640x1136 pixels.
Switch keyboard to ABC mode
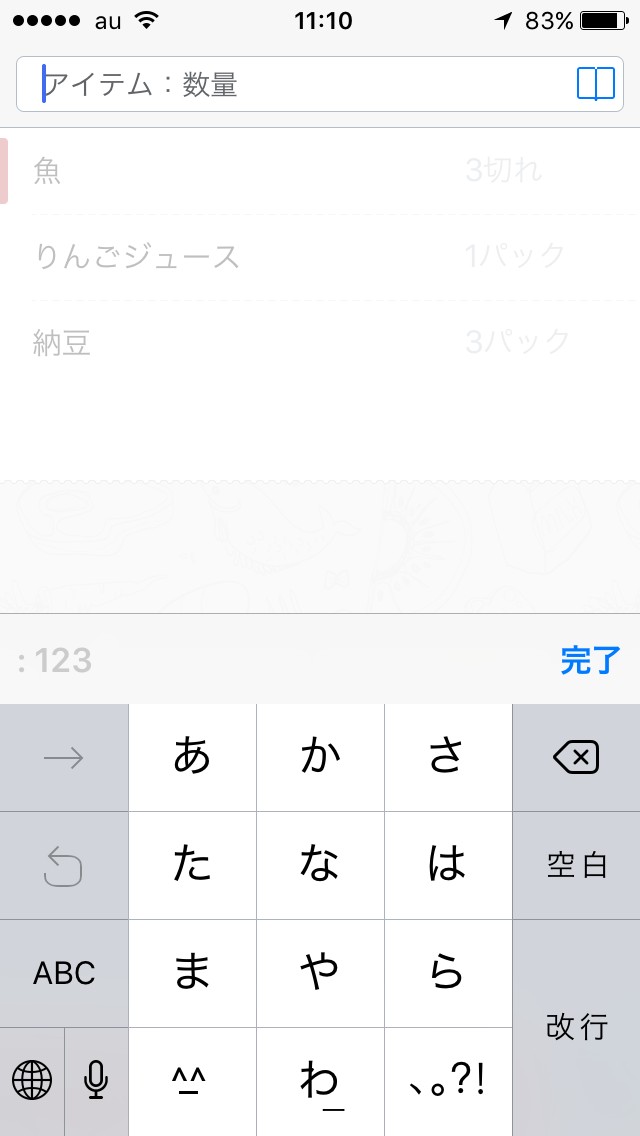pyautogui.click(x=64, y=973)
